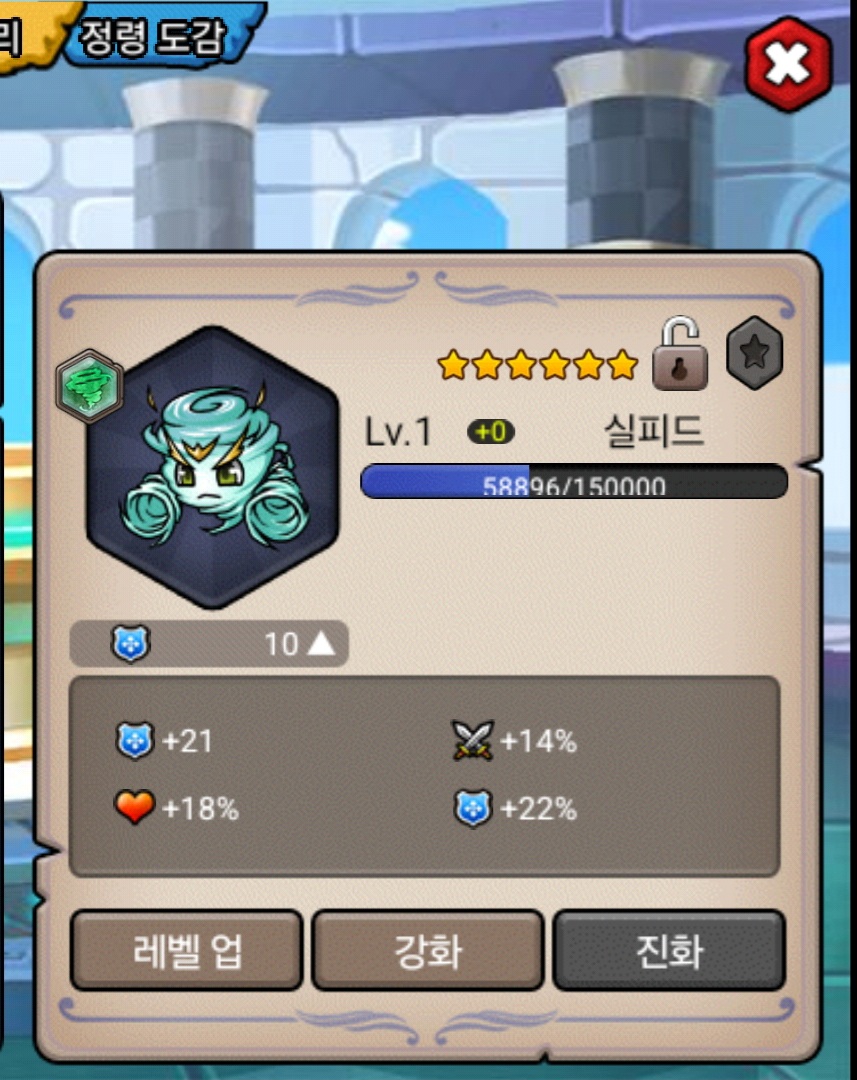Tap the 레벨 업 button

click(187, 950)
